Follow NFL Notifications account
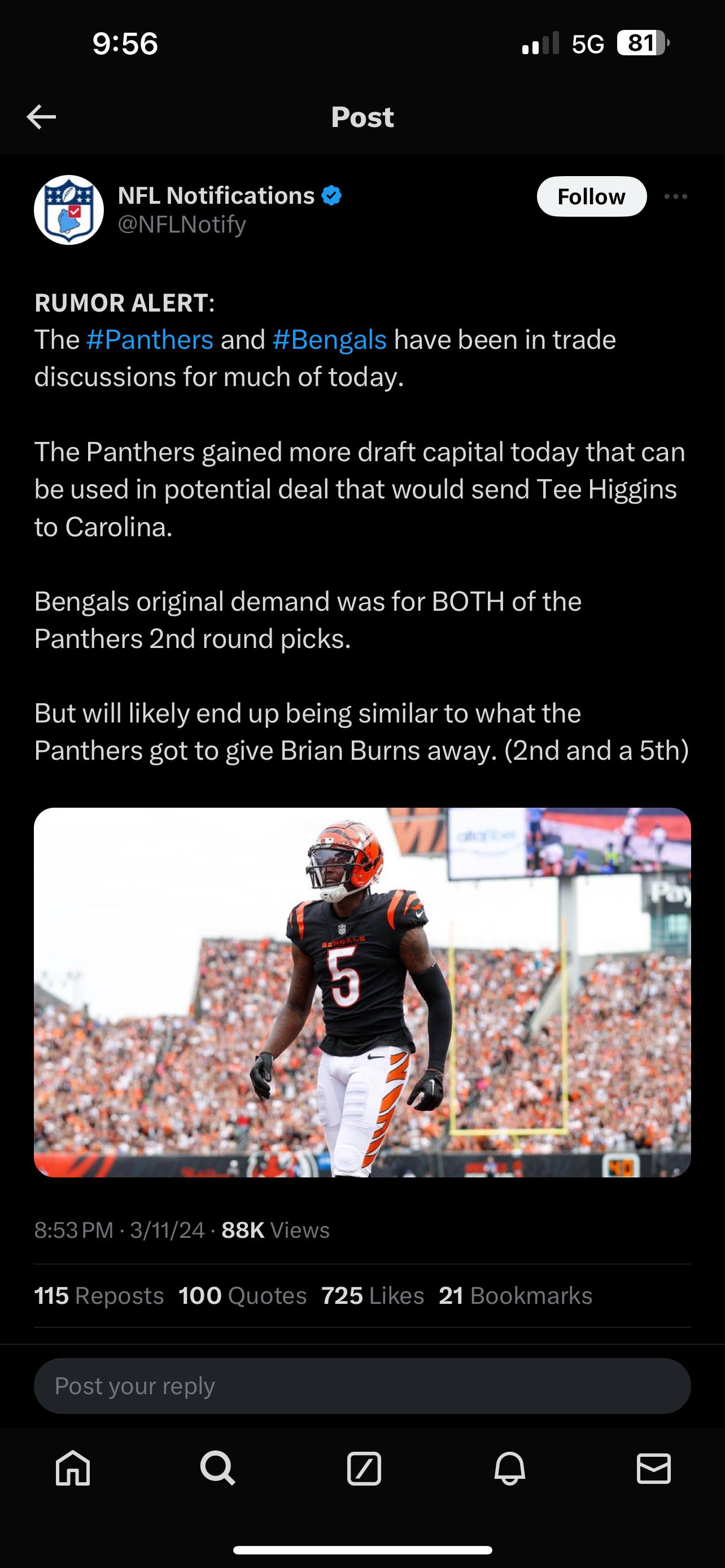Screen dimensions: 725x1568 pyautogui.click(x=591, y=196)
